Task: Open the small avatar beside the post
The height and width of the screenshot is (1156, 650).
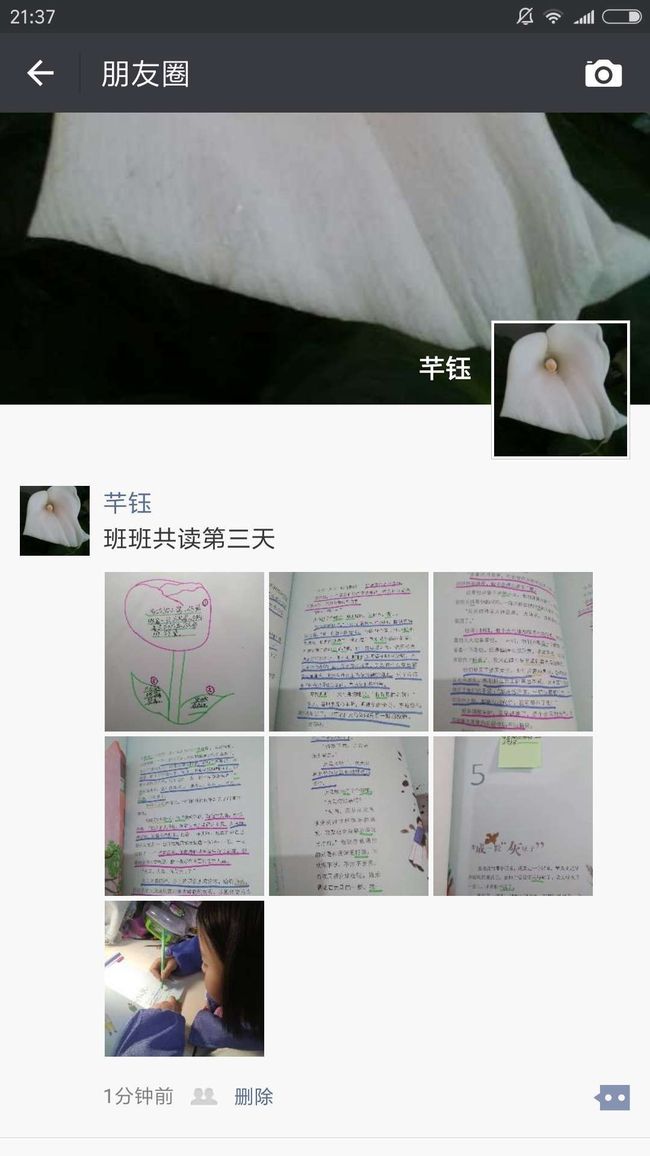Action: coord(55,520)
